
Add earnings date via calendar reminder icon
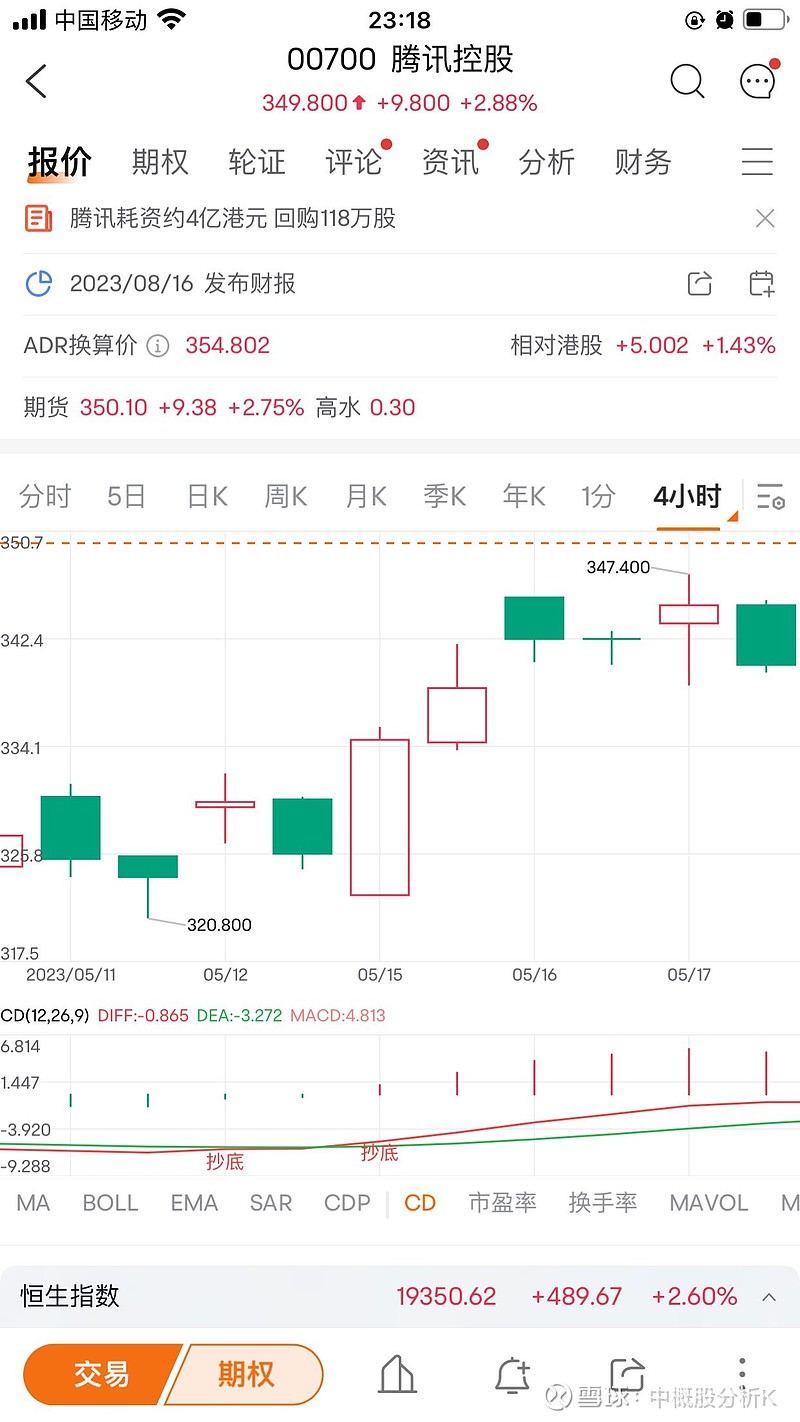point(761,284)
